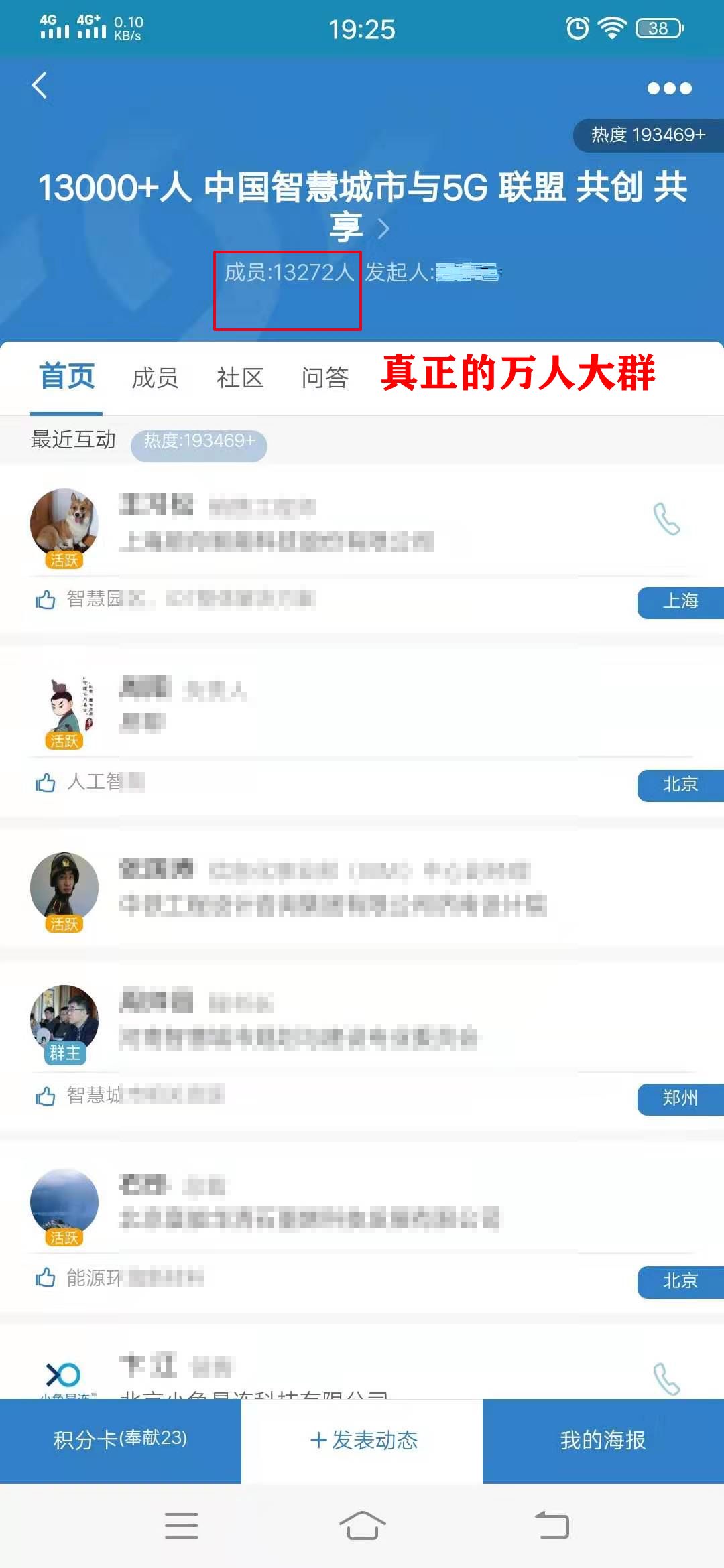Open the three-dot overflow menu
The width and height of the screenshot is (724, 1568).
pyautogui.click(x=669, y=88)
